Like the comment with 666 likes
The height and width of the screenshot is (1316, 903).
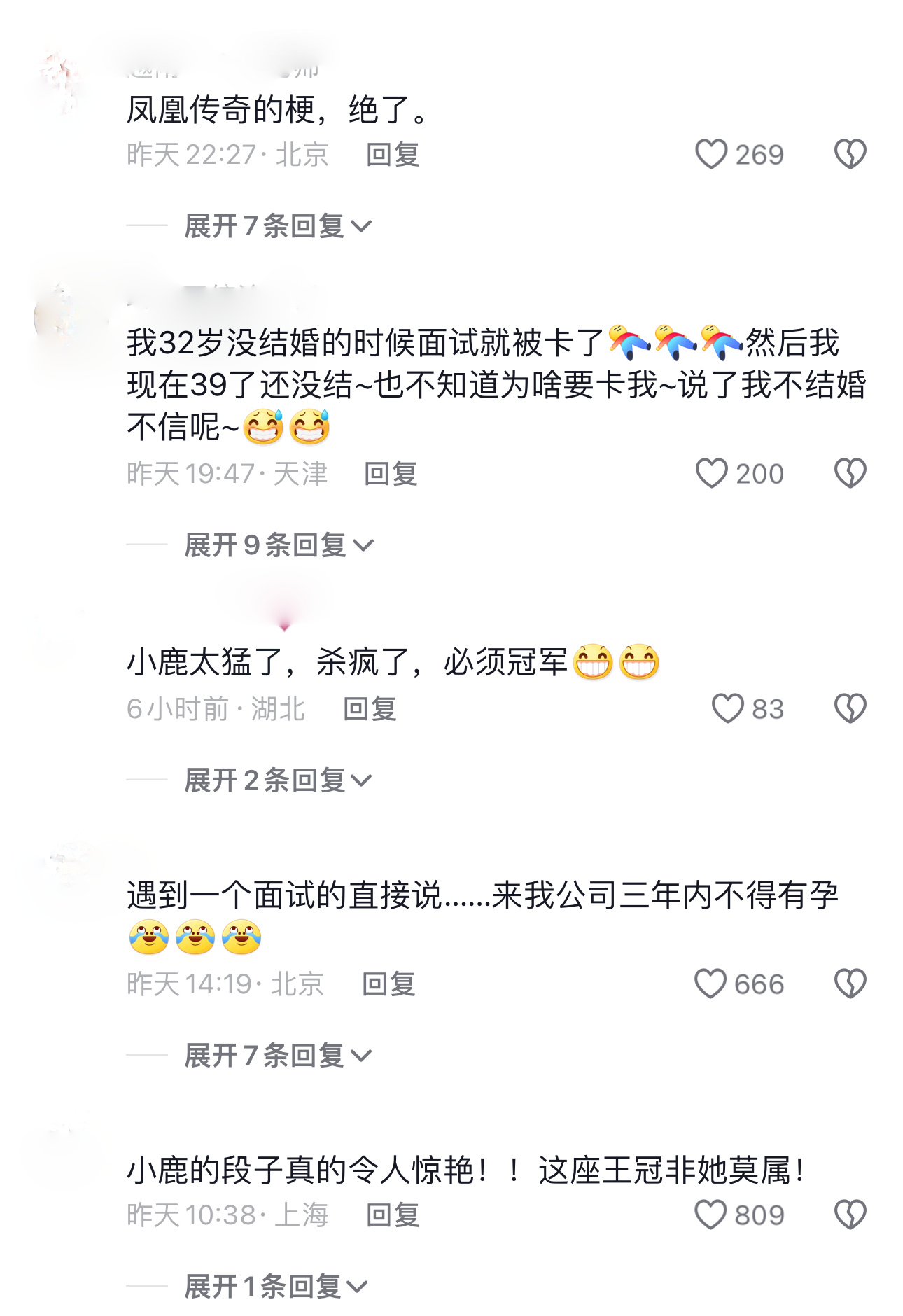pyautogui.click(x=710, y=983)
